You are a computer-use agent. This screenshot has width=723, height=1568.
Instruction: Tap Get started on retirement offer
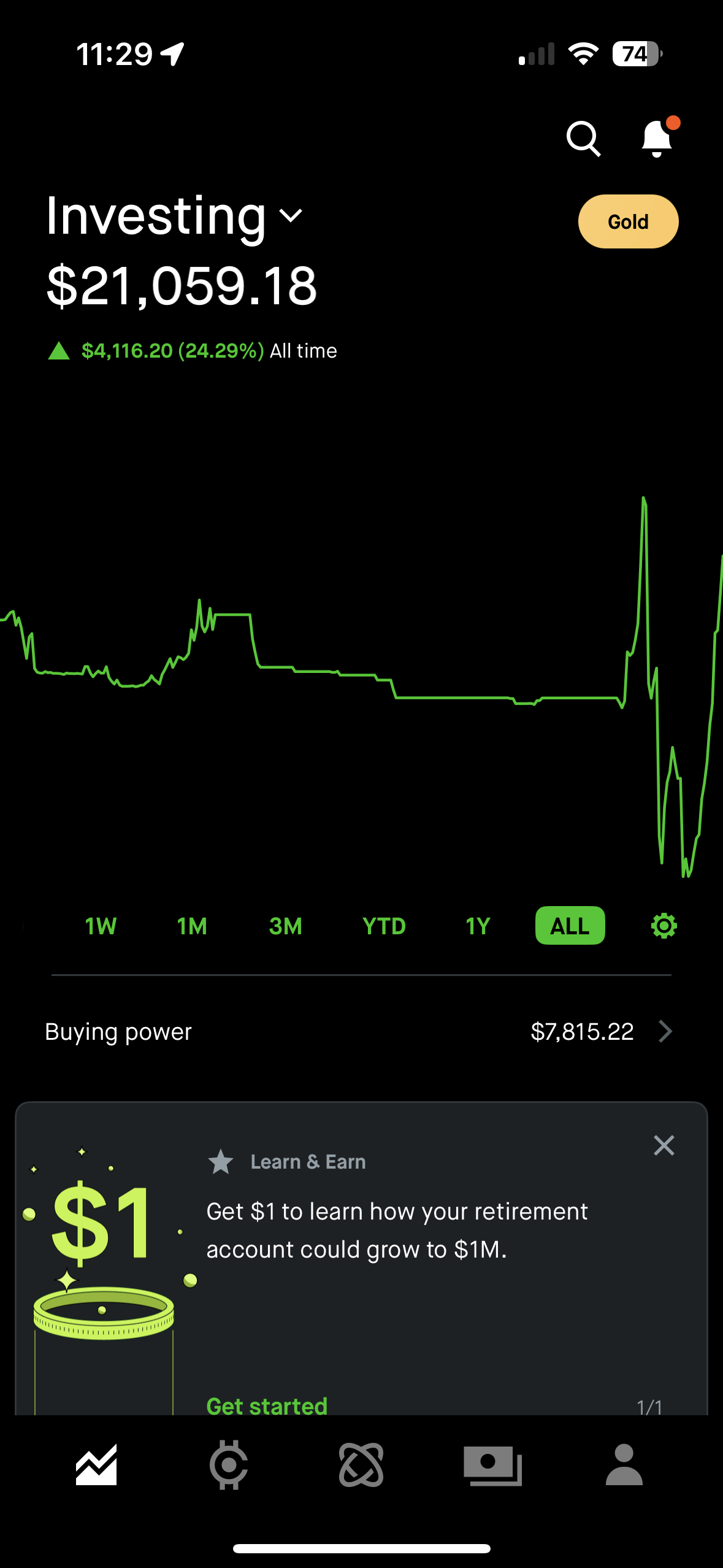[267, 1405]
